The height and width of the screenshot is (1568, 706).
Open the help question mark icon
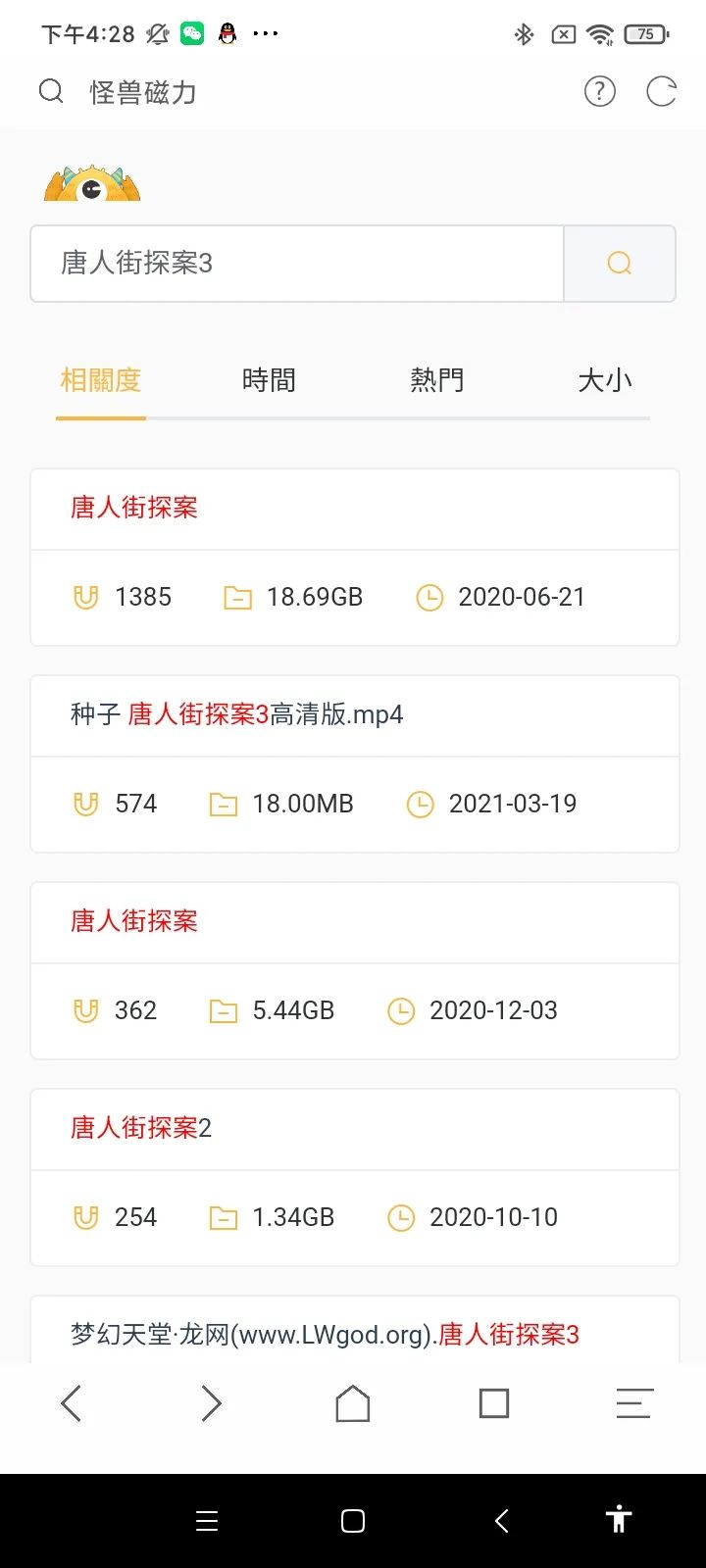[600, 92]
